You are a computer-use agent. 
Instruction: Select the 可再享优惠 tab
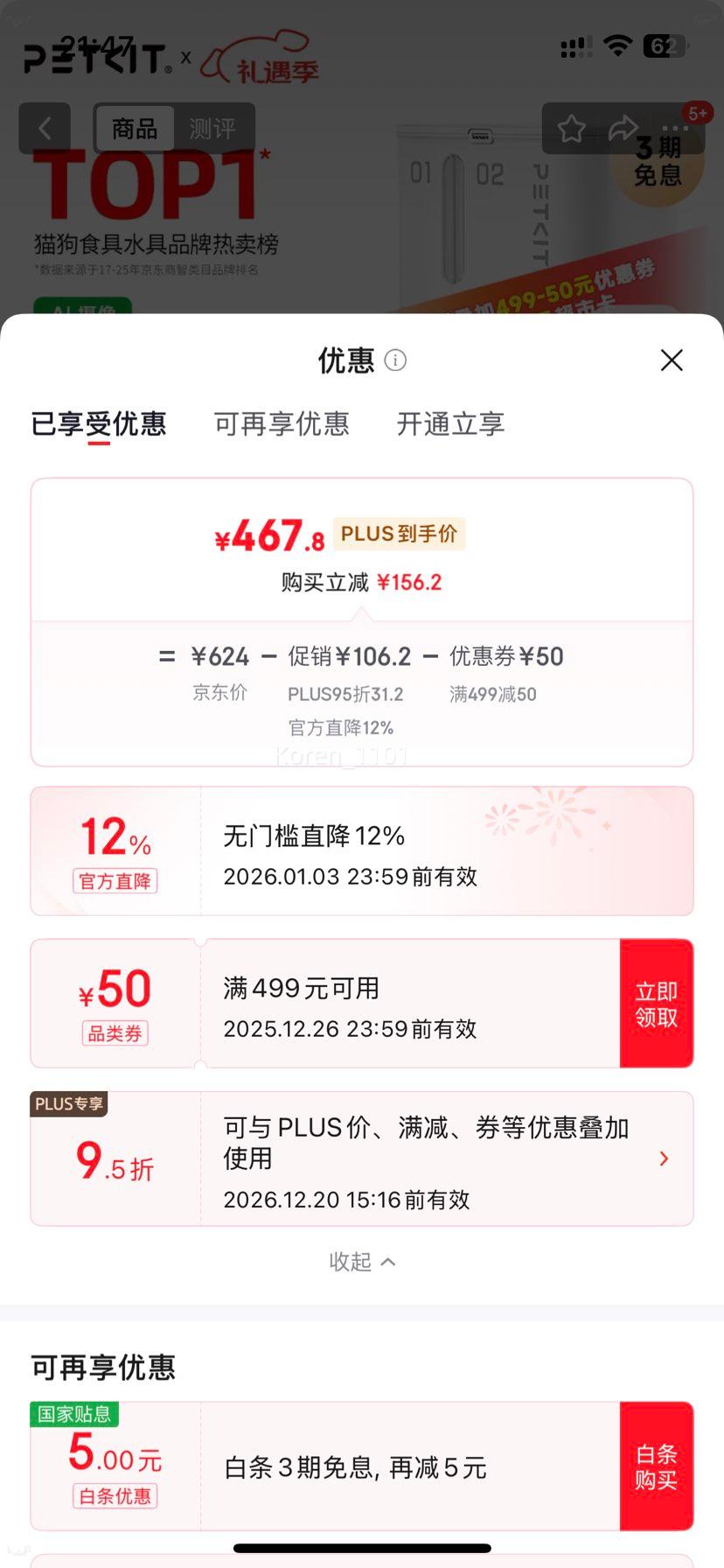pos(281,423)
